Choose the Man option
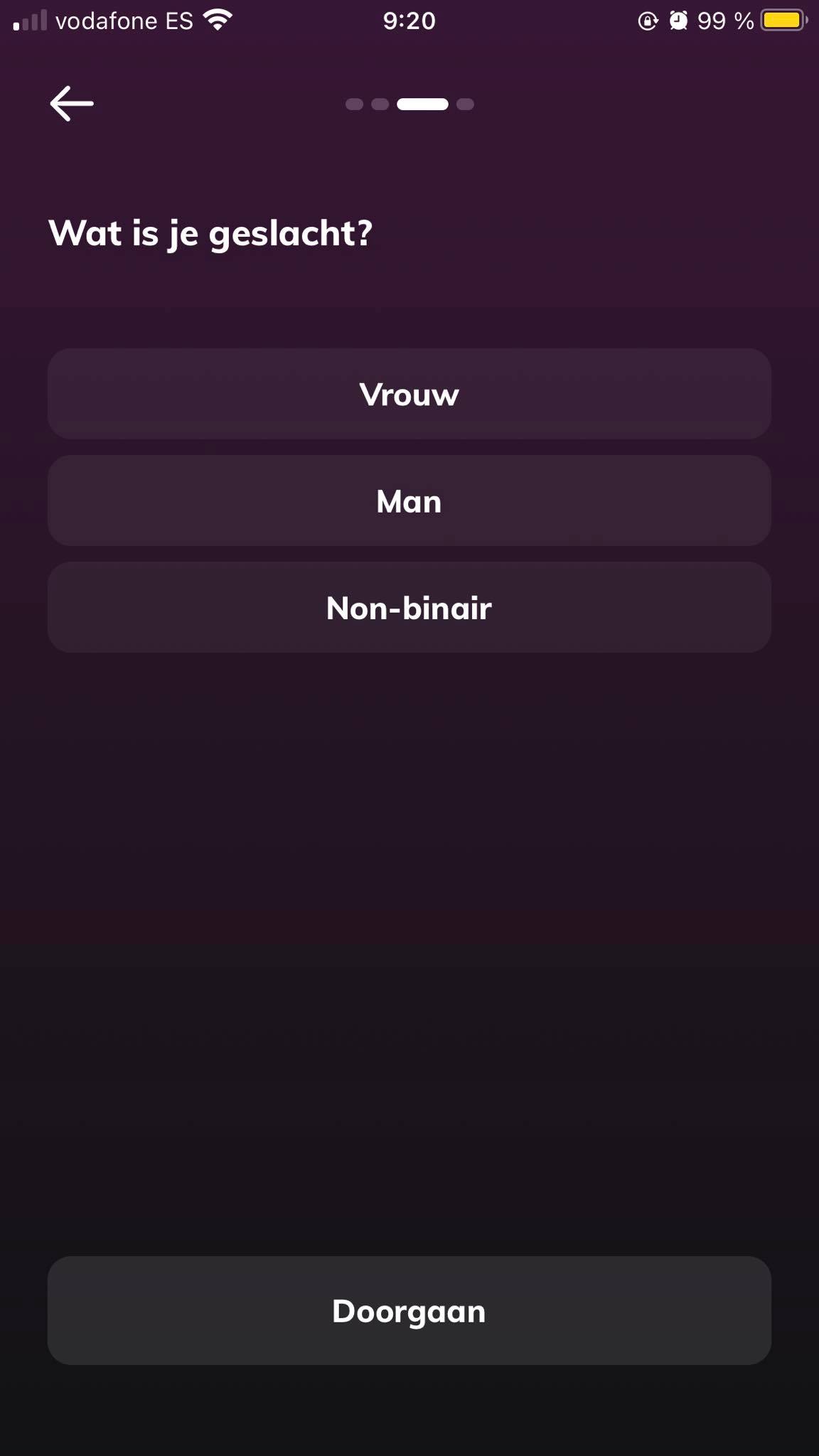The height and width of the screenshot is (1456, 819). 409,500
